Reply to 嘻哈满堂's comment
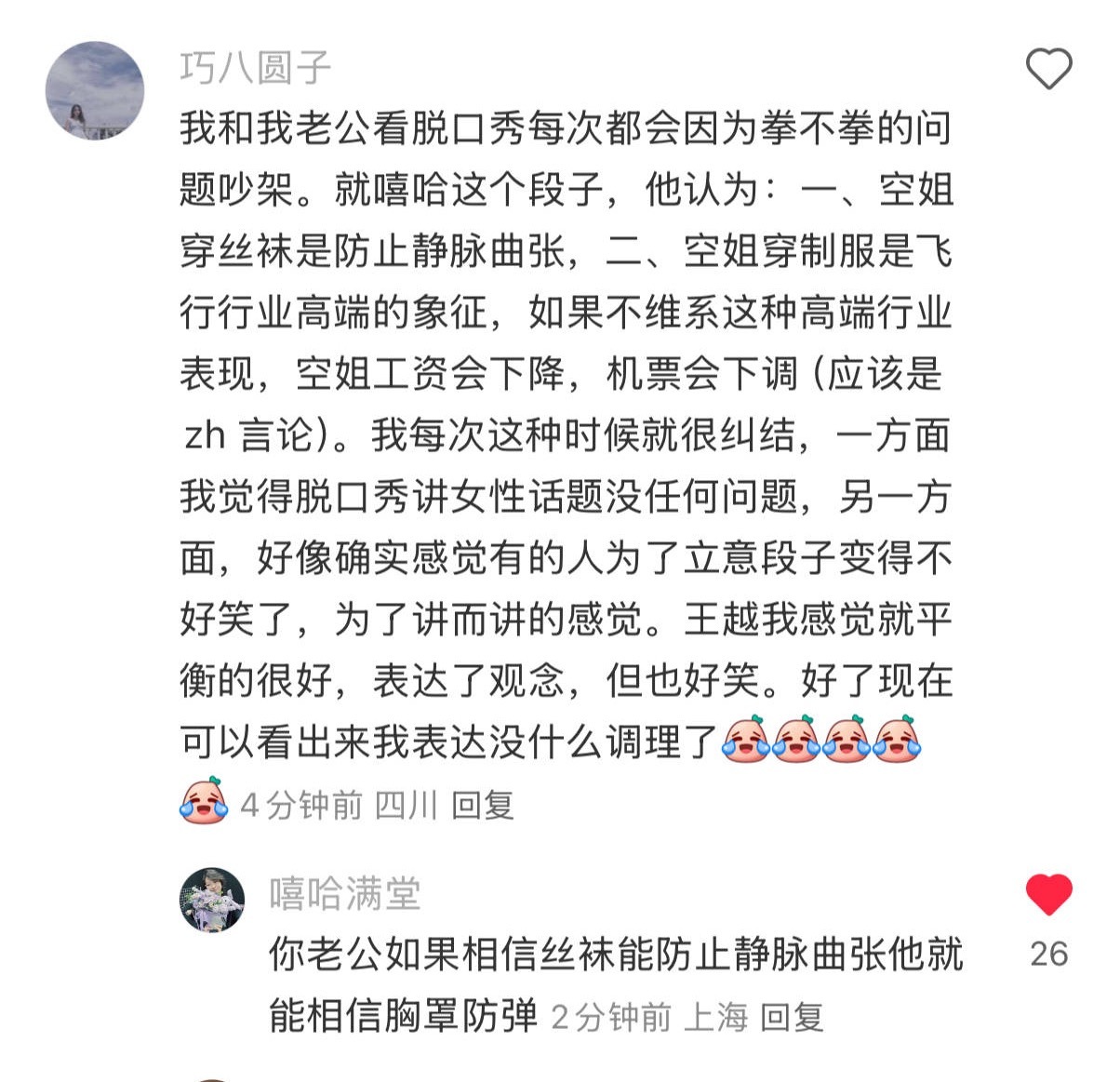 [x=792, y=1018]
